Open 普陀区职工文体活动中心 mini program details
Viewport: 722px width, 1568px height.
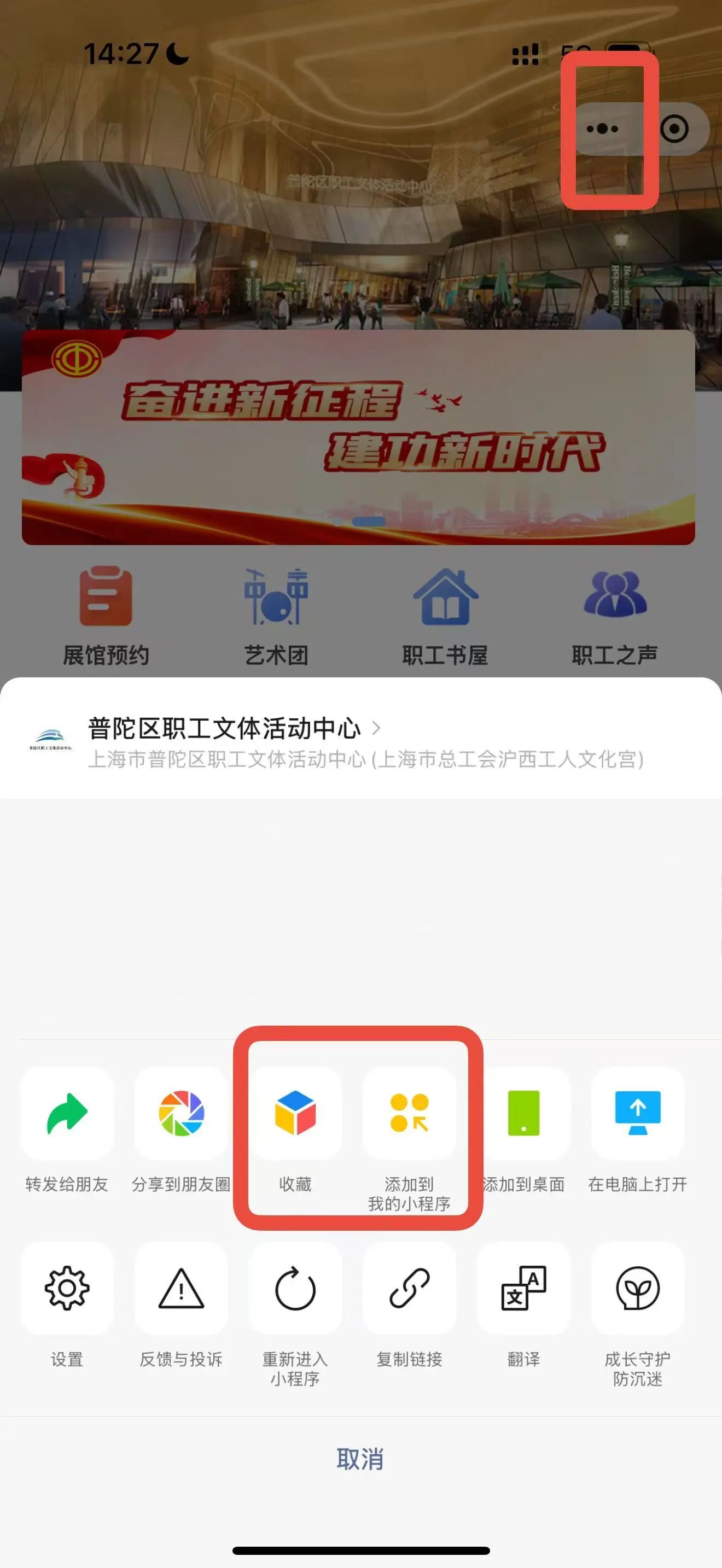225,729
